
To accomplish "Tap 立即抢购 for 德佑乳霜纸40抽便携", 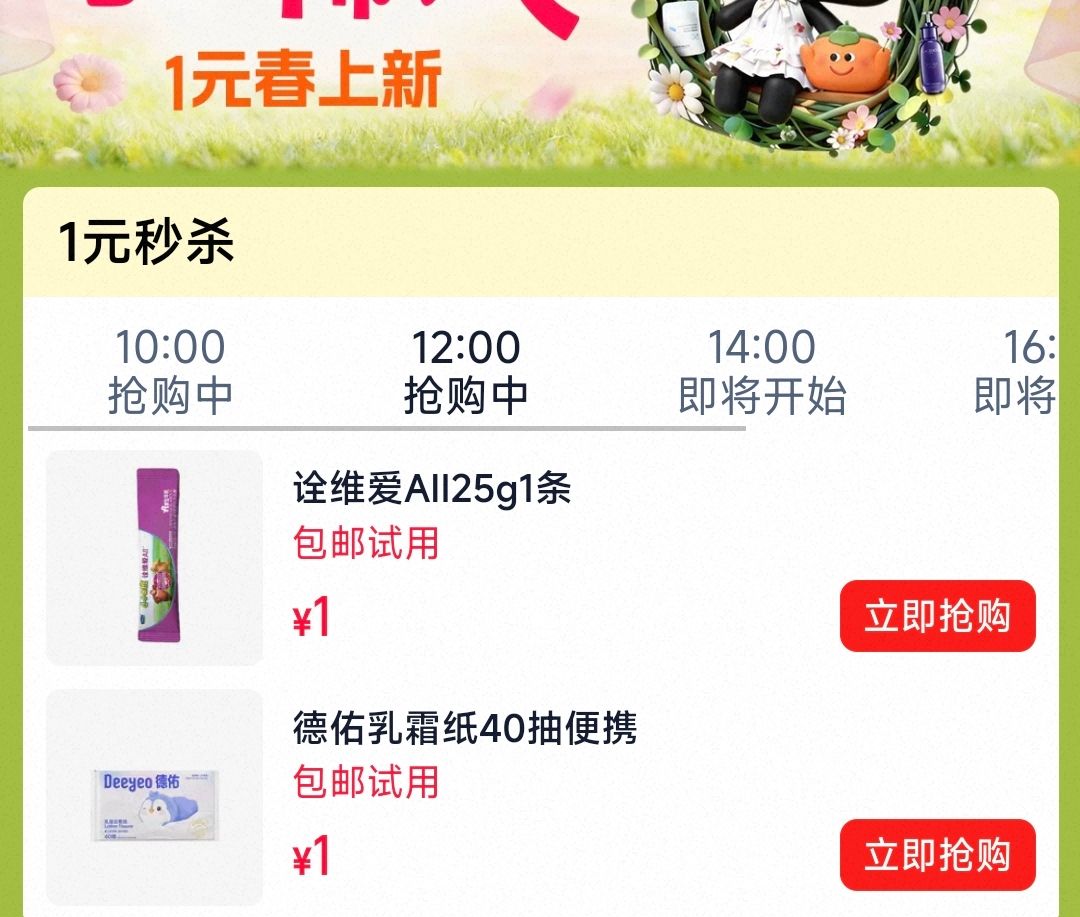I will [937, 855].
